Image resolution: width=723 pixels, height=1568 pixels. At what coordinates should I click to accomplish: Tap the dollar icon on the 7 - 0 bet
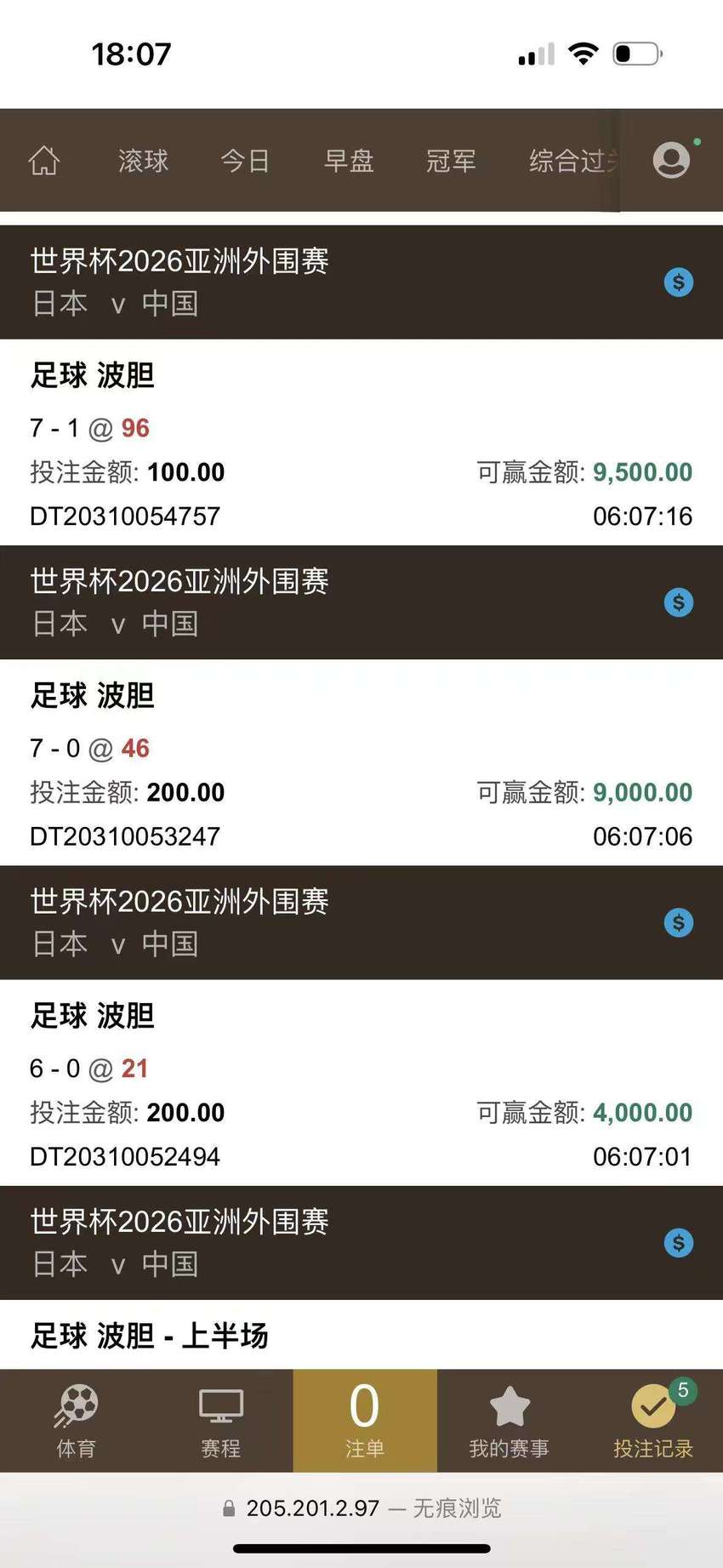point(679,603)
